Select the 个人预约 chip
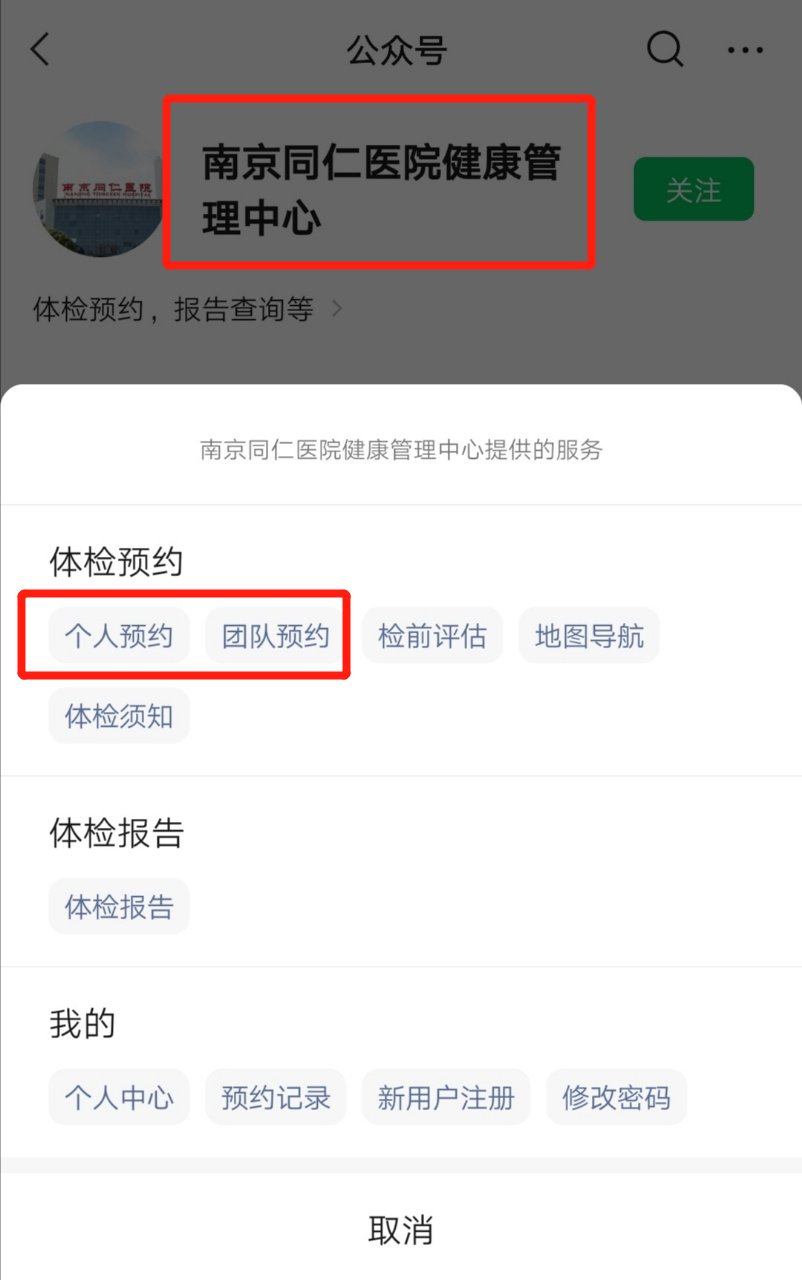This screenshot has height=1280, width=802. 119,636
